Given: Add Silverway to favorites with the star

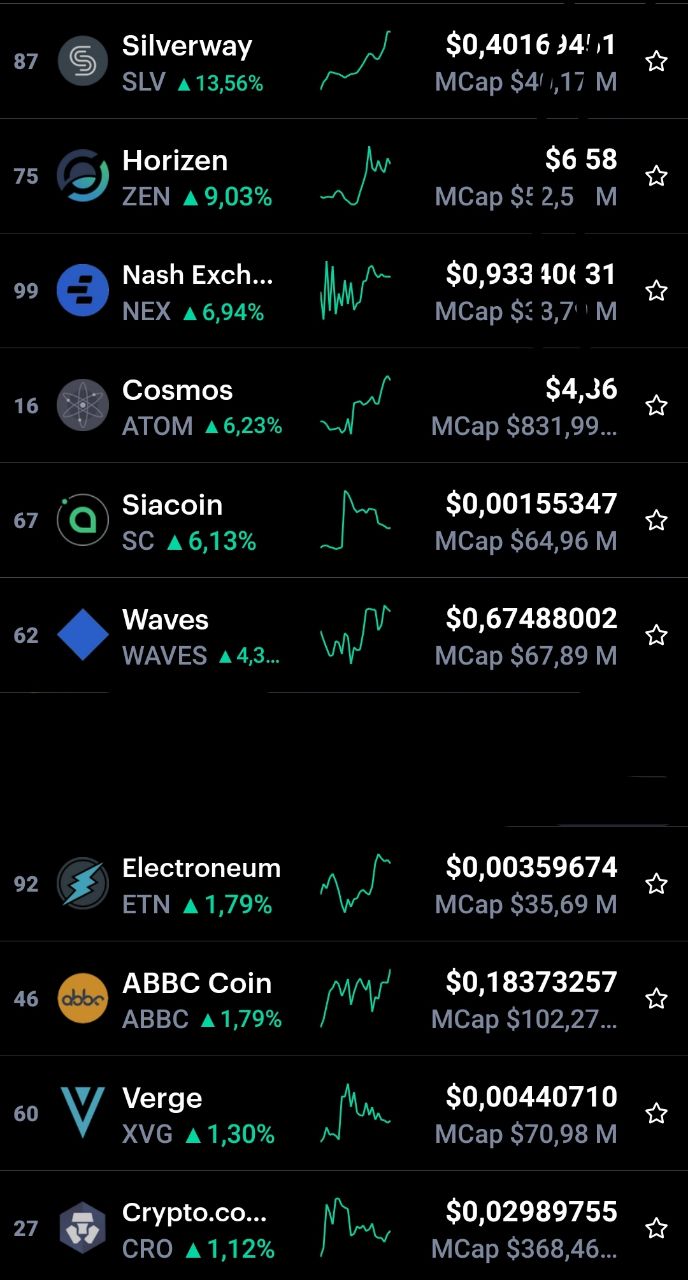Looking at the screenshot, I should coord(656,61).
